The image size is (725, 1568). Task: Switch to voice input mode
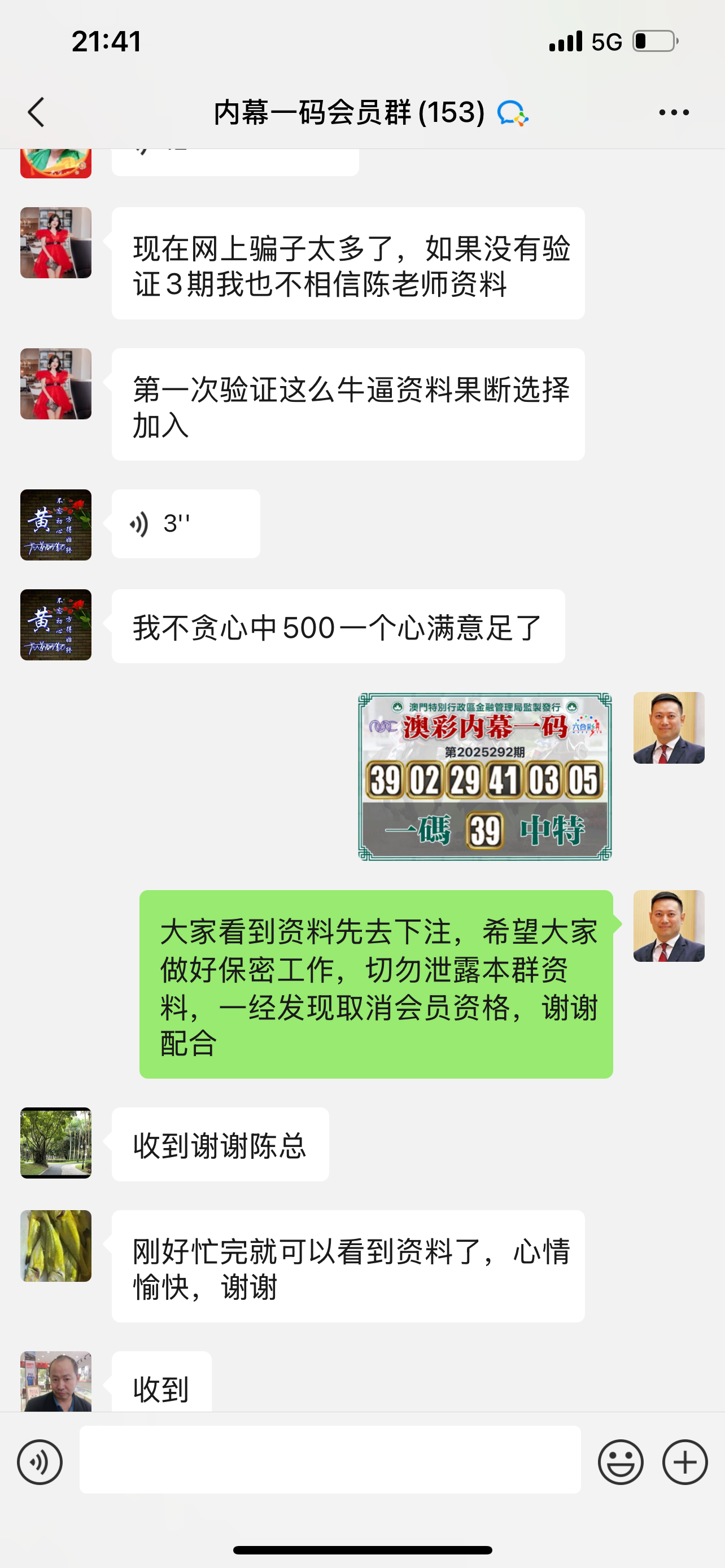click(x=40, y=1462)
